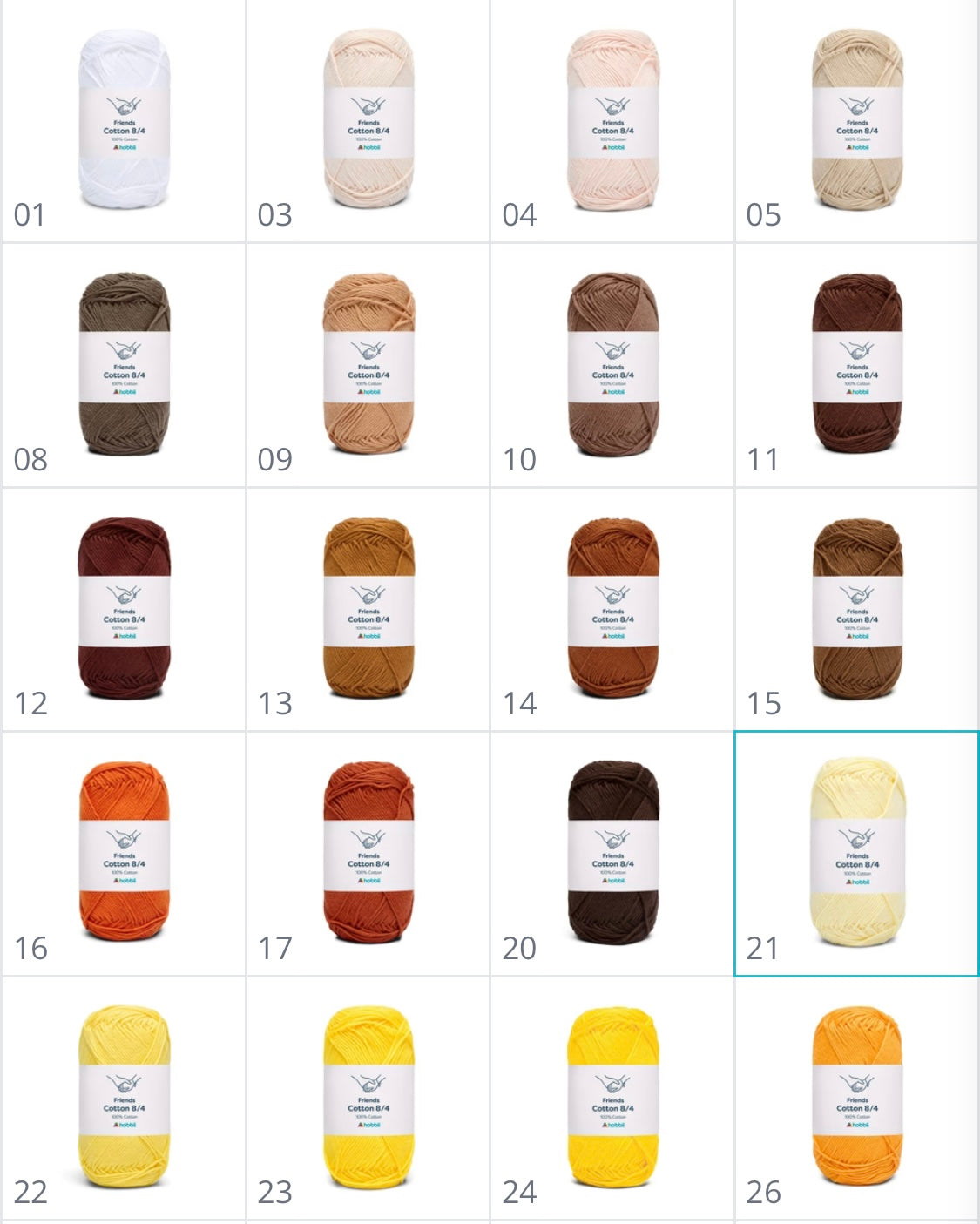Pick rust yarn color 14
Image resolution: width=980 pixels, height=1224 pixels.
[612, 609]
